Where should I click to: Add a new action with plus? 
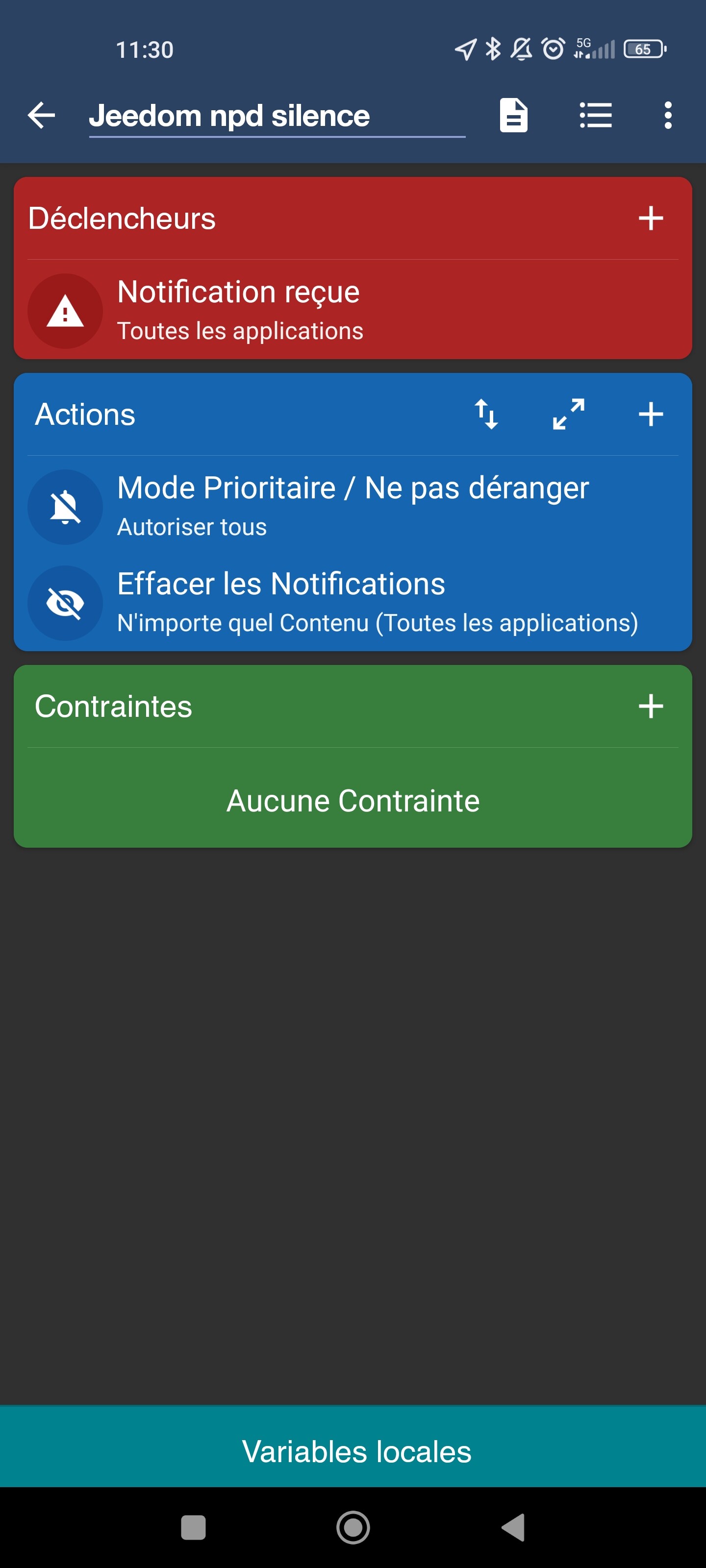(x=650, y=415)
